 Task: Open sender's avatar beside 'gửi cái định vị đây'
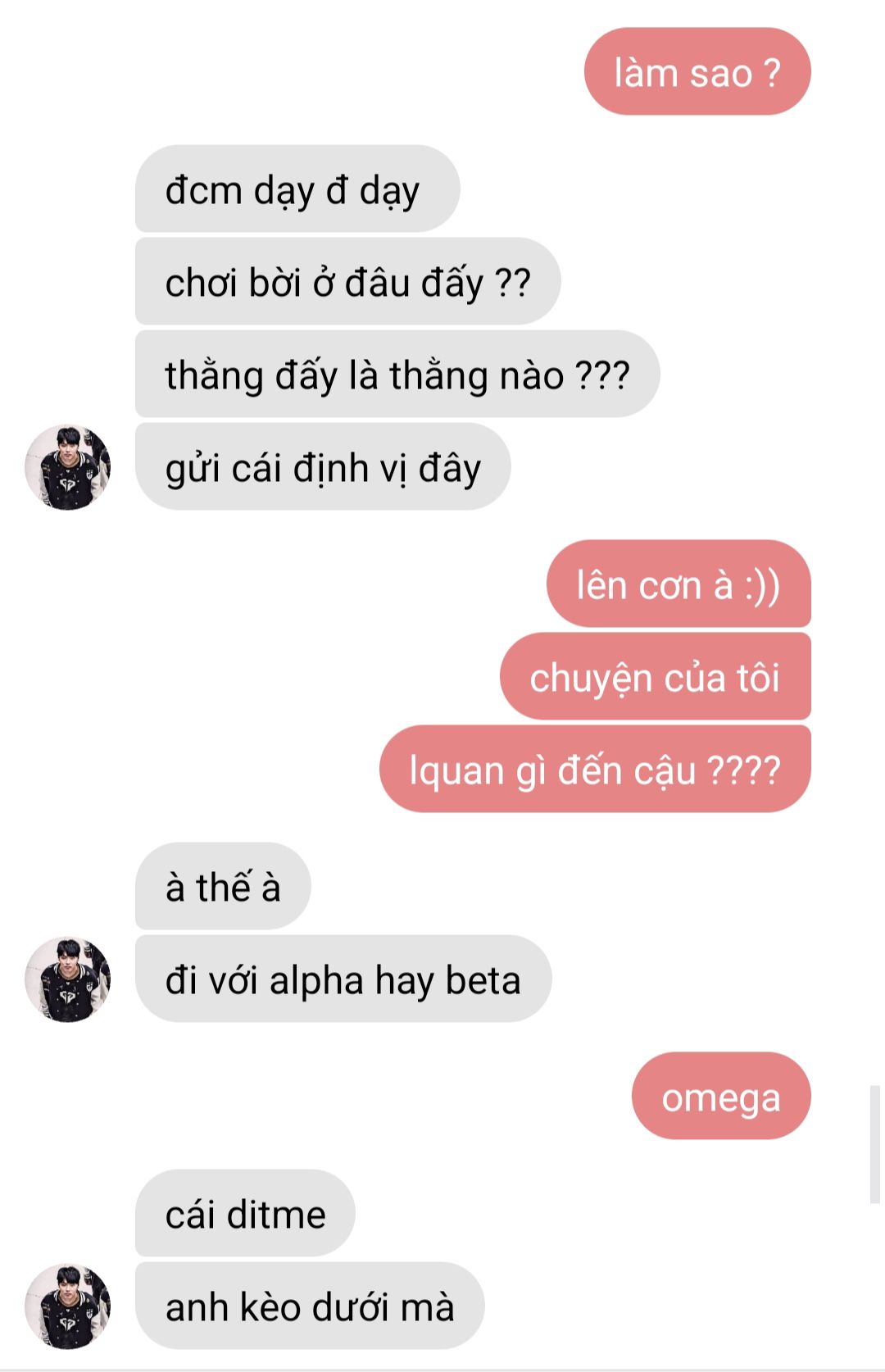click(x=67, y=467)
